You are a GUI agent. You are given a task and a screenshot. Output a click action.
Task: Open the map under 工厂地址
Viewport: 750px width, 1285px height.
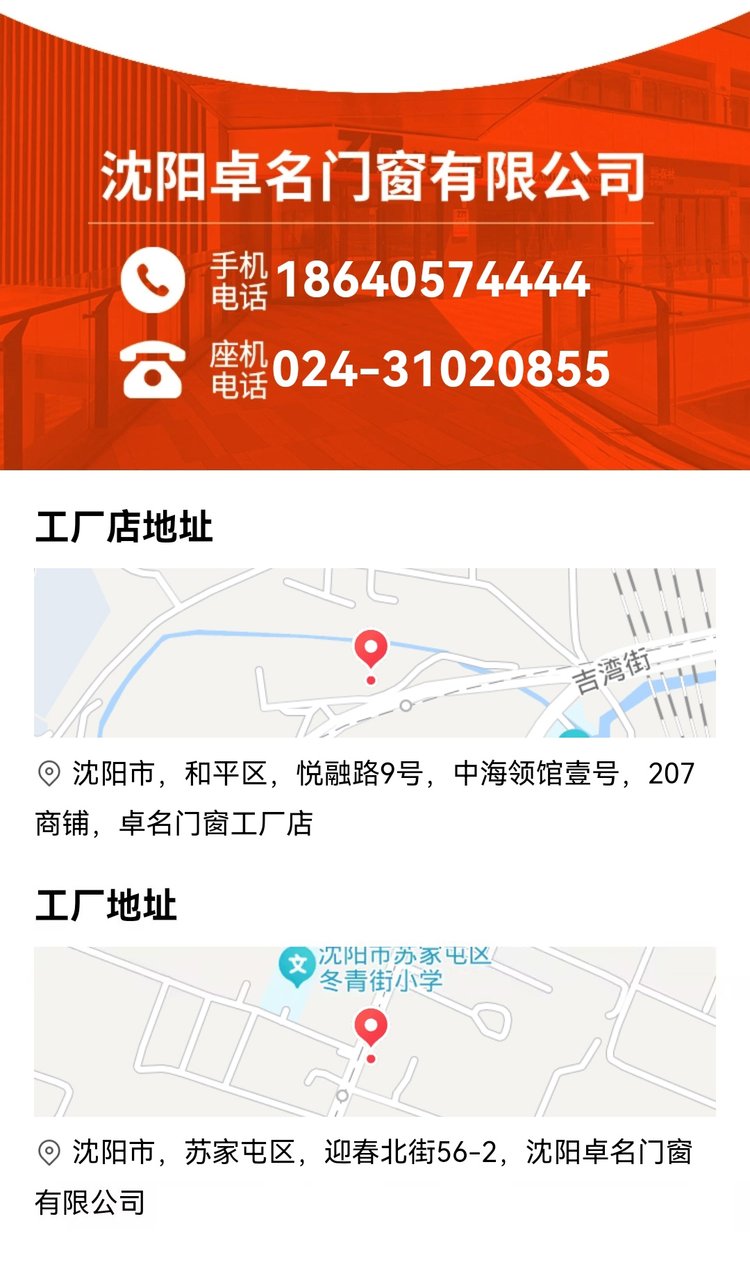pos(375,1032)
